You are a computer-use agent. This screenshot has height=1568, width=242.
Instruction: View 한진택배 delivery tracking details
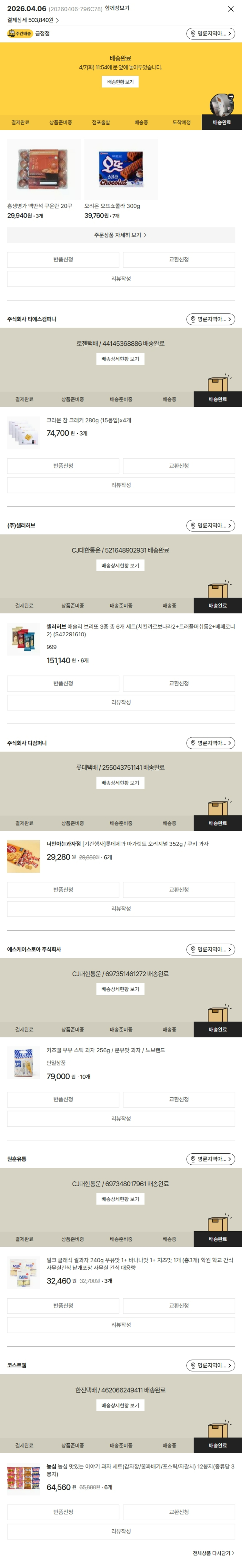(x=120, y=1406)
